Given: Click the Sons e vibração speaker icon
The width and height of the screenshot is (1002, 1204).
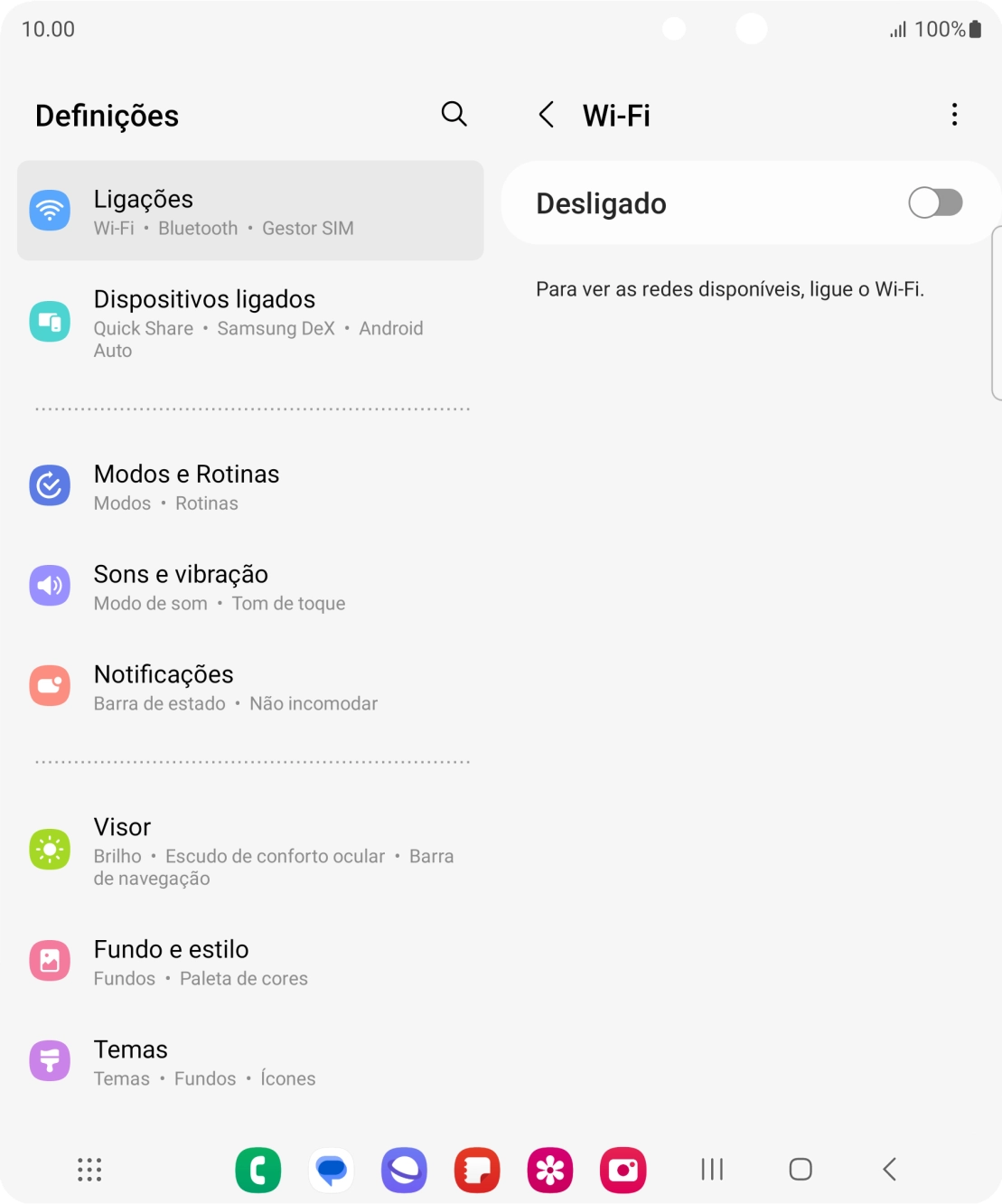Looking at the screenshot, I should pos(50,586).
